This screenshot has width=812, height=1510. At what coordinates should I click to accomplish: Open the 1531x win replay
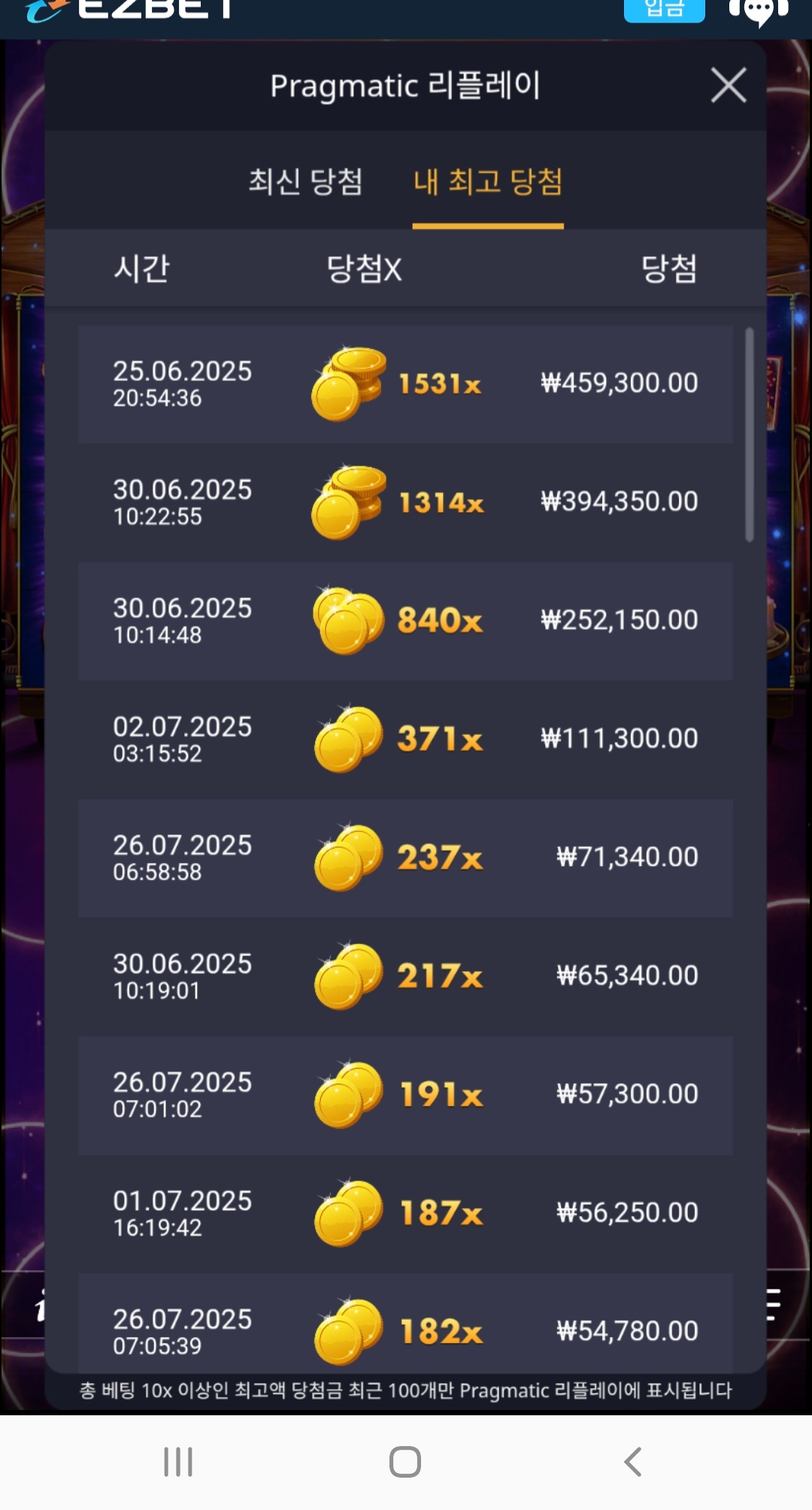point(405,384)
